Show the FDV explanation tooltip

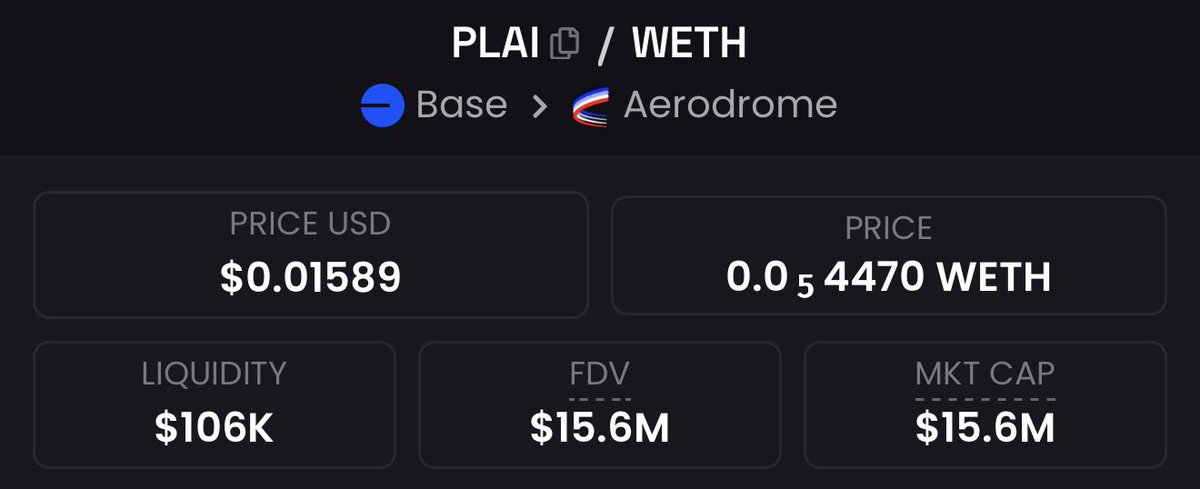tap(599, 376)
